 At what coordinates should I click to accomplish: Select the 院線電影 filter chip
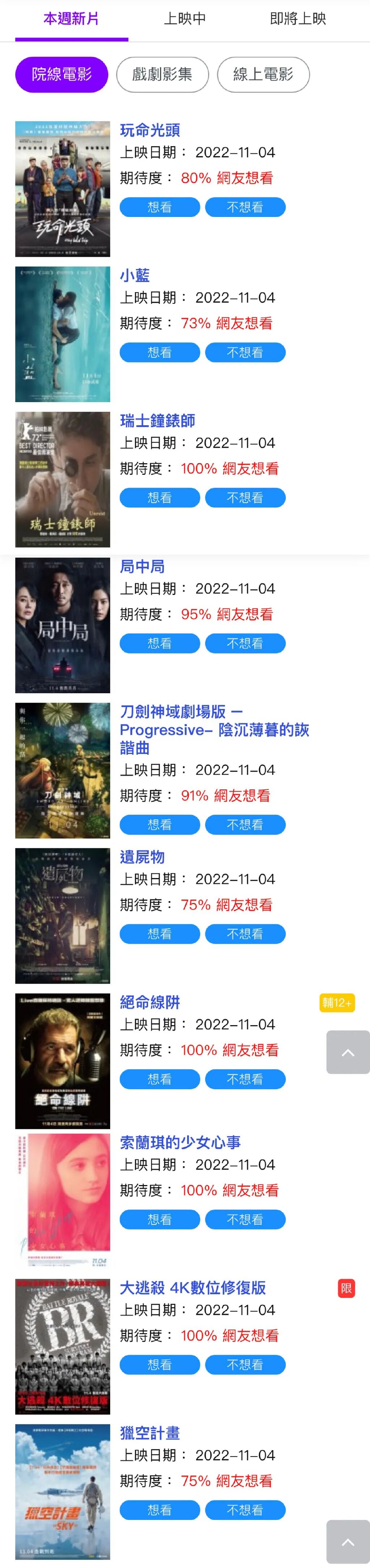[61, 74]
